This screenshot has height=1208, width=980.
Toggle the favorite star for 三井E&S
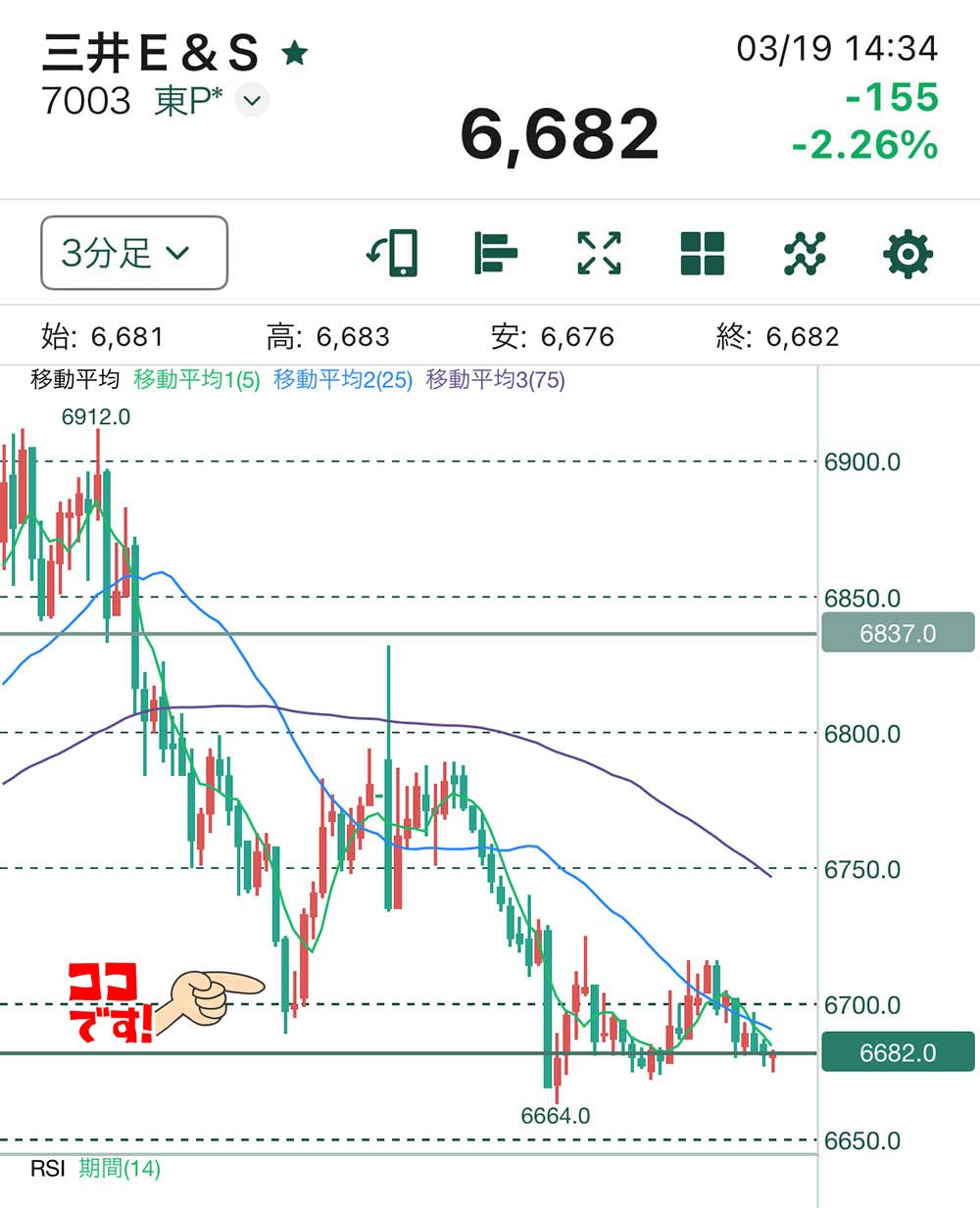[x=294, y=53]
